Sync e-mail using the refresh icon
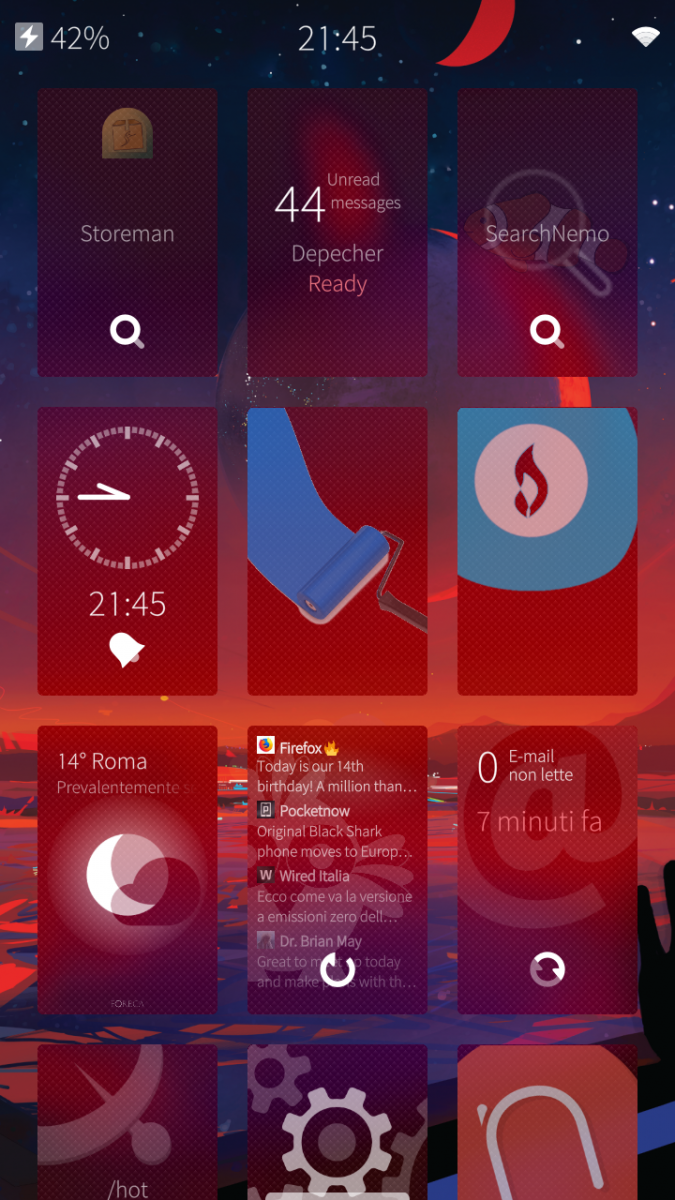Viewport: 675px width, 1200px height. [547, 969]
